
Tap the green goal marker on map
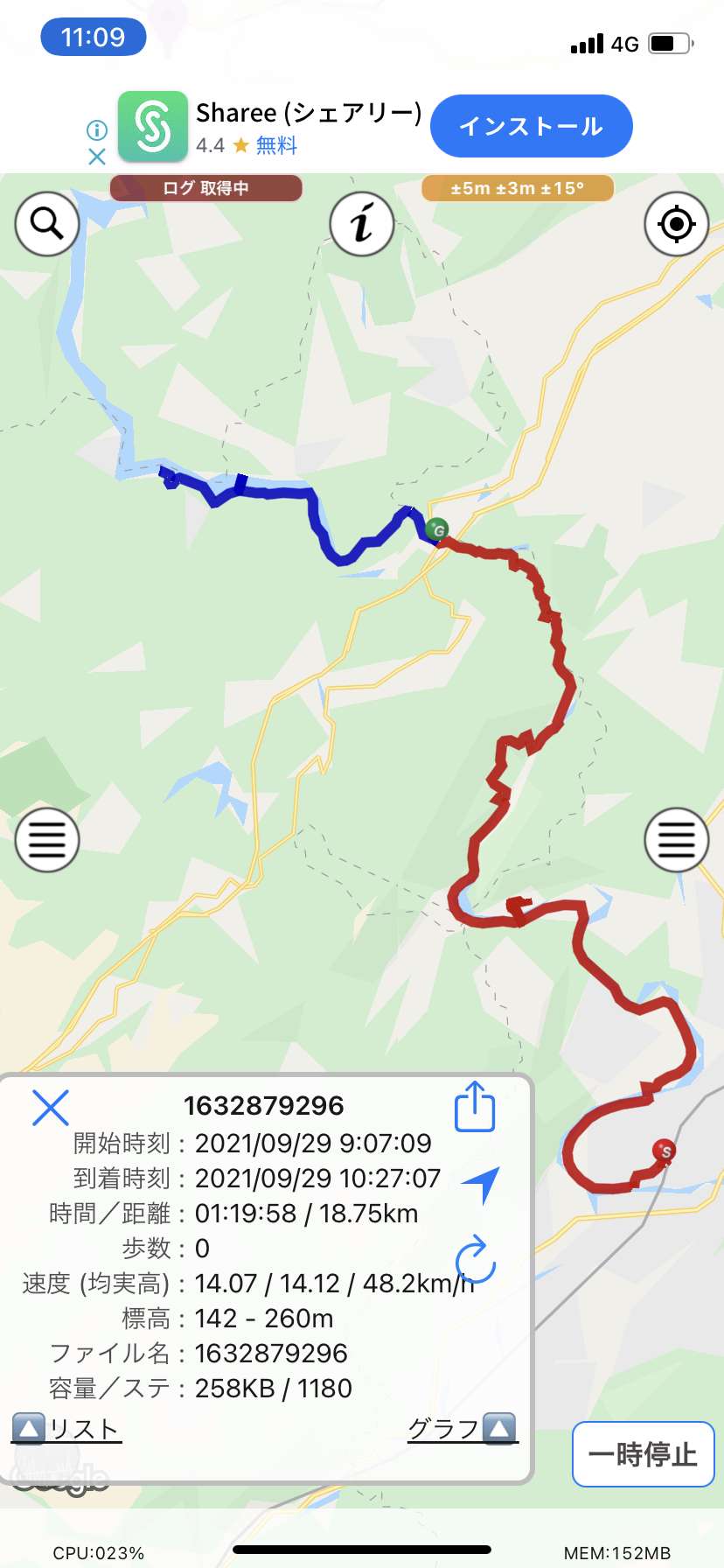pyautogui.click(x=437, y=529)
